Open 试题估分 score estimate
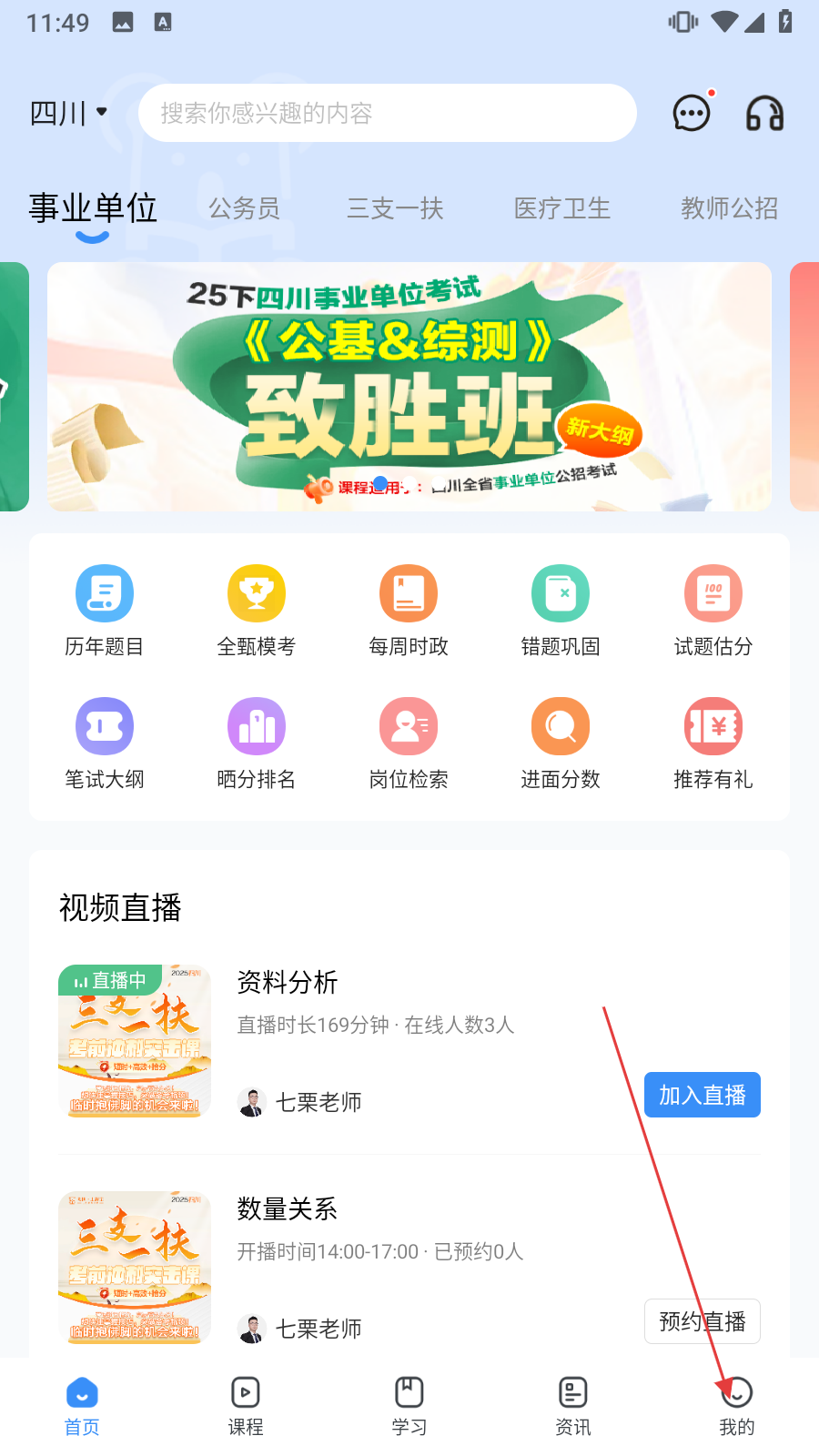This screenshot has width=819, height=1456. [x=713, y=610]
